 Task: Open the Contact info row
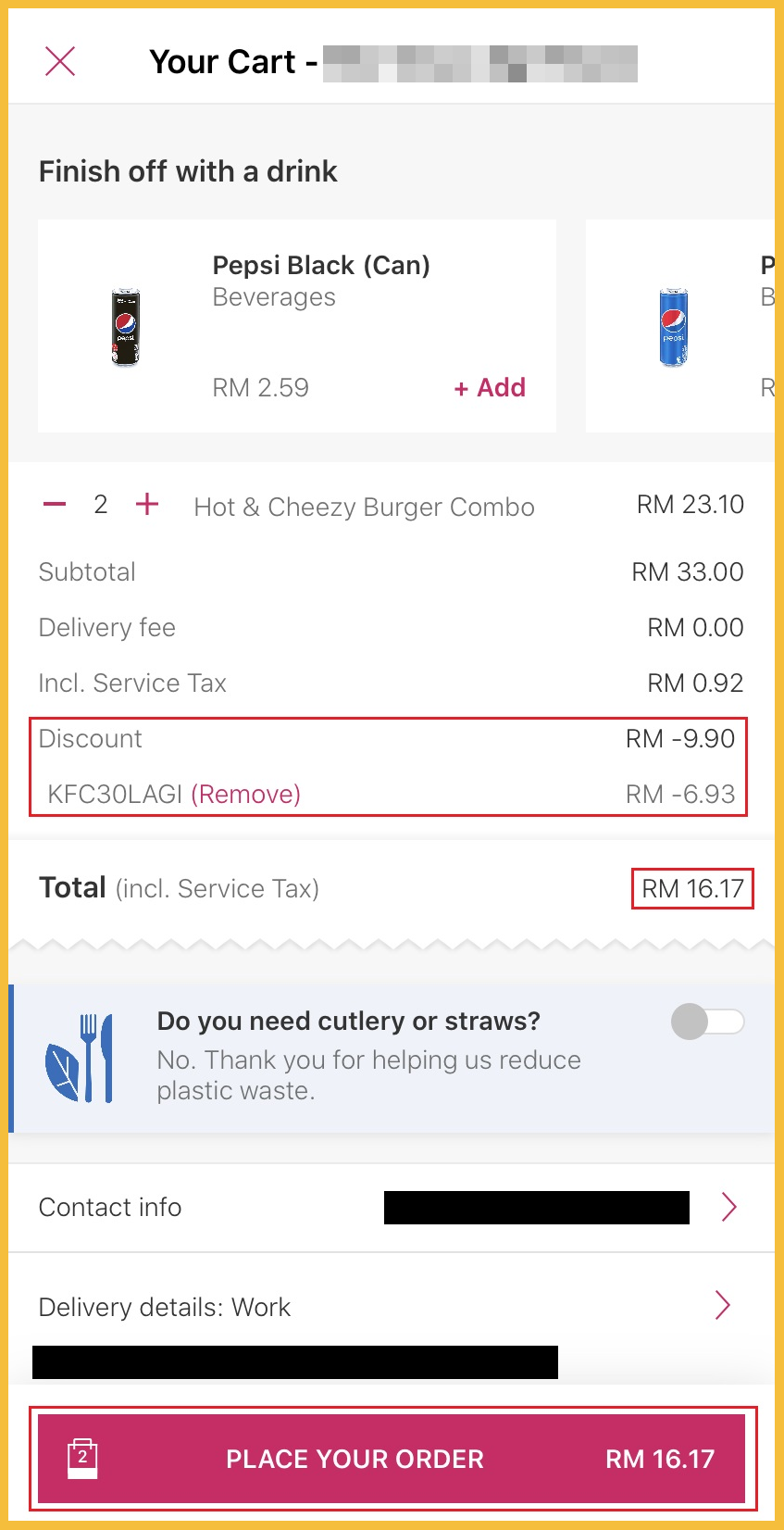[x=391, y=1208]
